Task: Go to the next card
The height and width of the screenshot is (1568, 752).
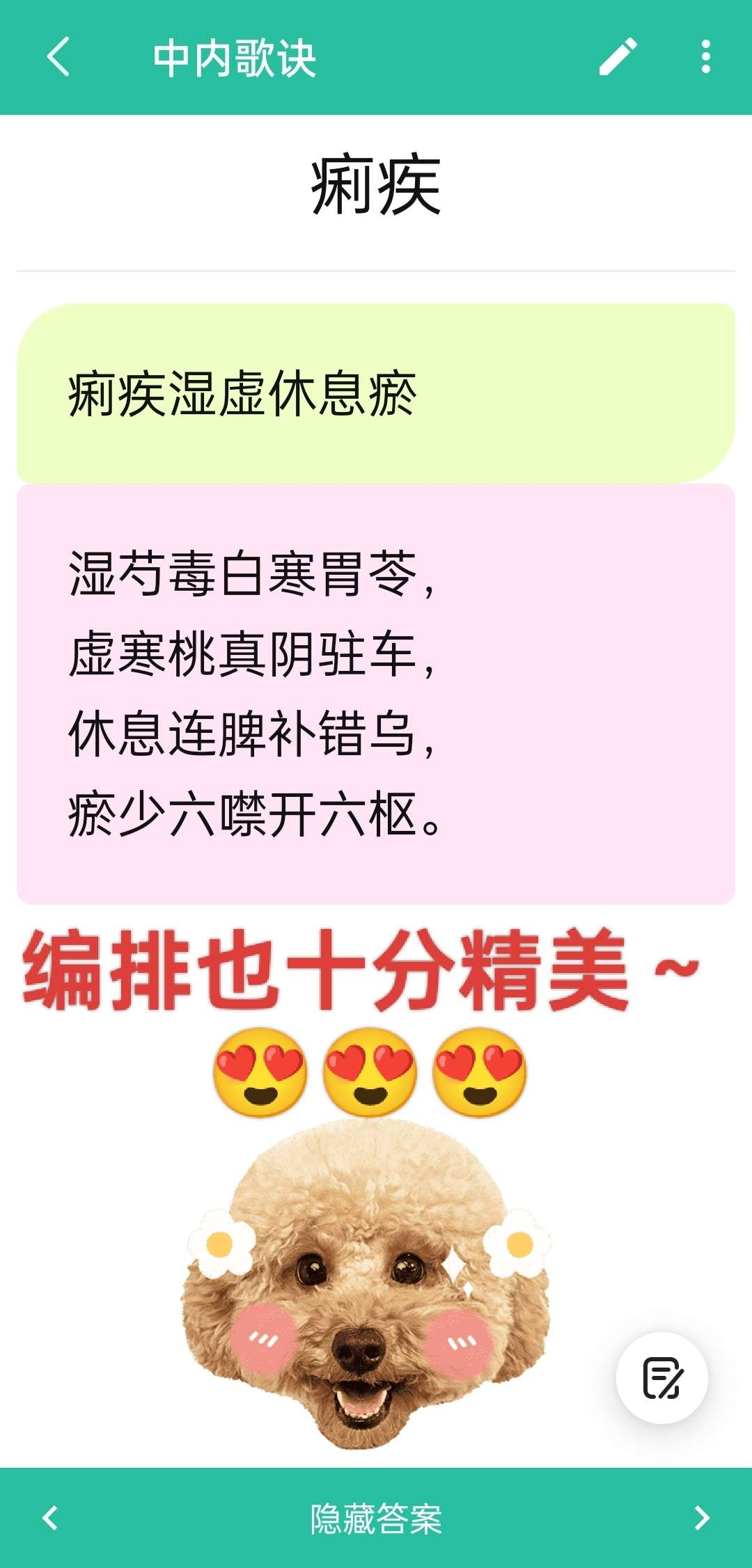Action: coord(702,1518)
